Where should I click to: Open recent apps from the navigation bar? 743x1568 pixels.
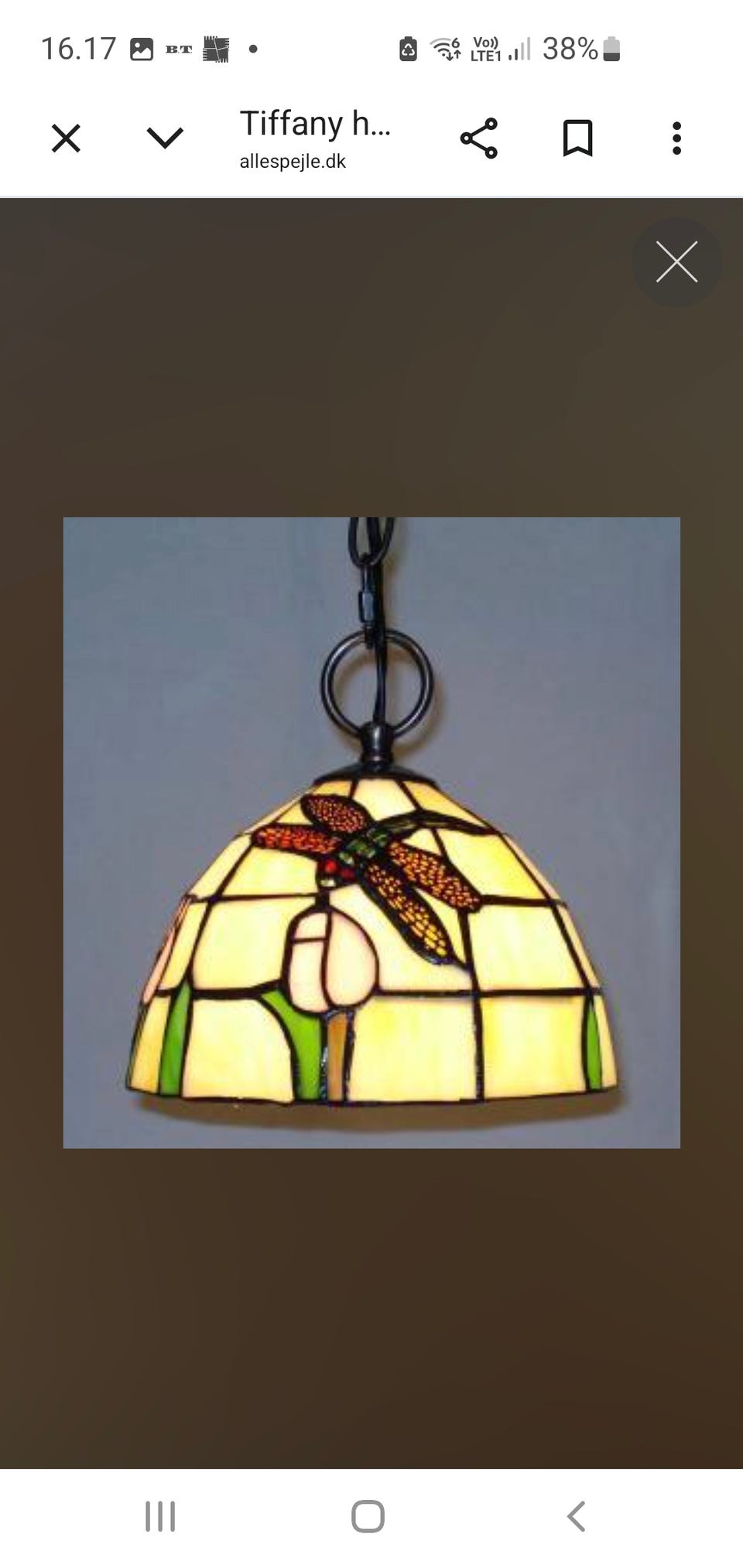pyautogui.click(x=160, y=1516)
